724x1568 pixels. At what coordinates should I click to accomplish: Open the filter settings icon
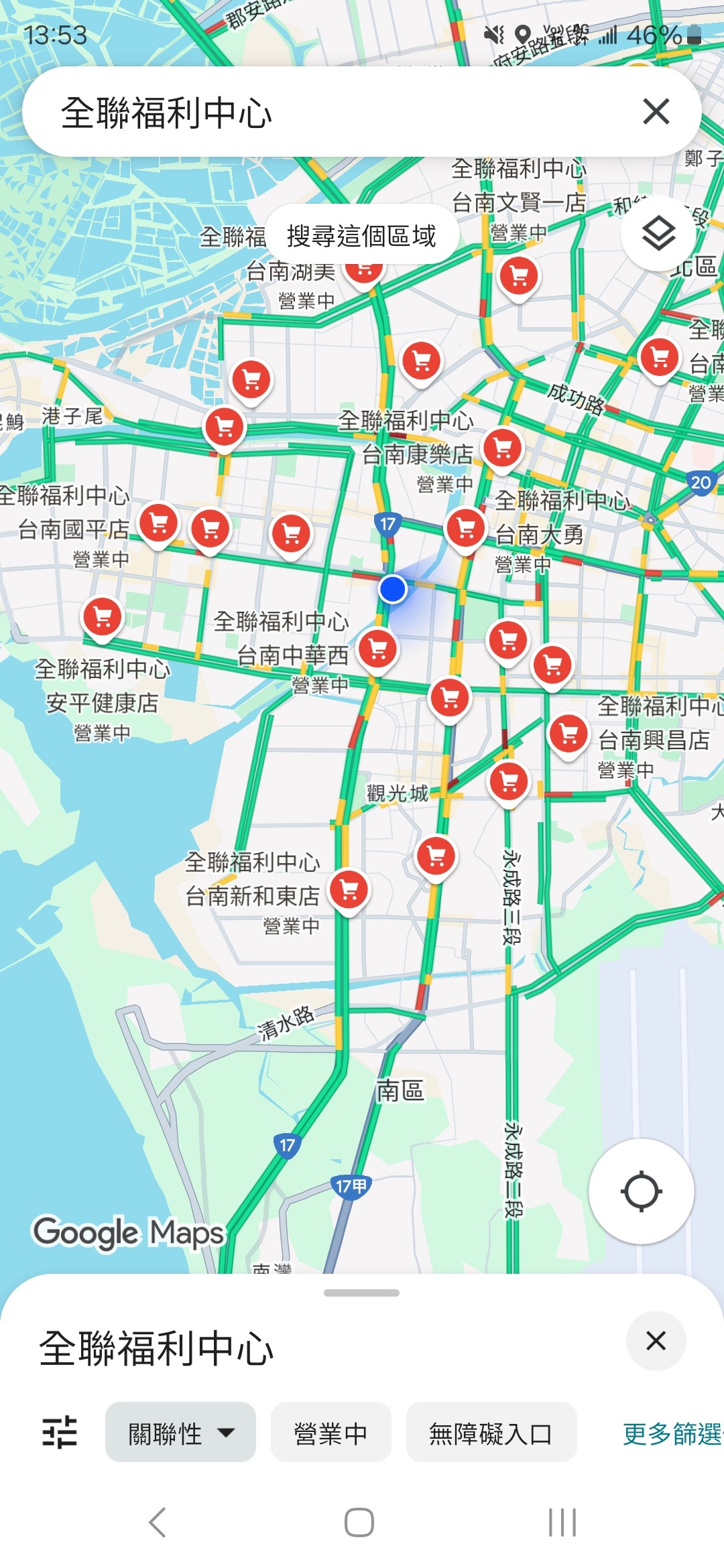[x=60, y=1432]
